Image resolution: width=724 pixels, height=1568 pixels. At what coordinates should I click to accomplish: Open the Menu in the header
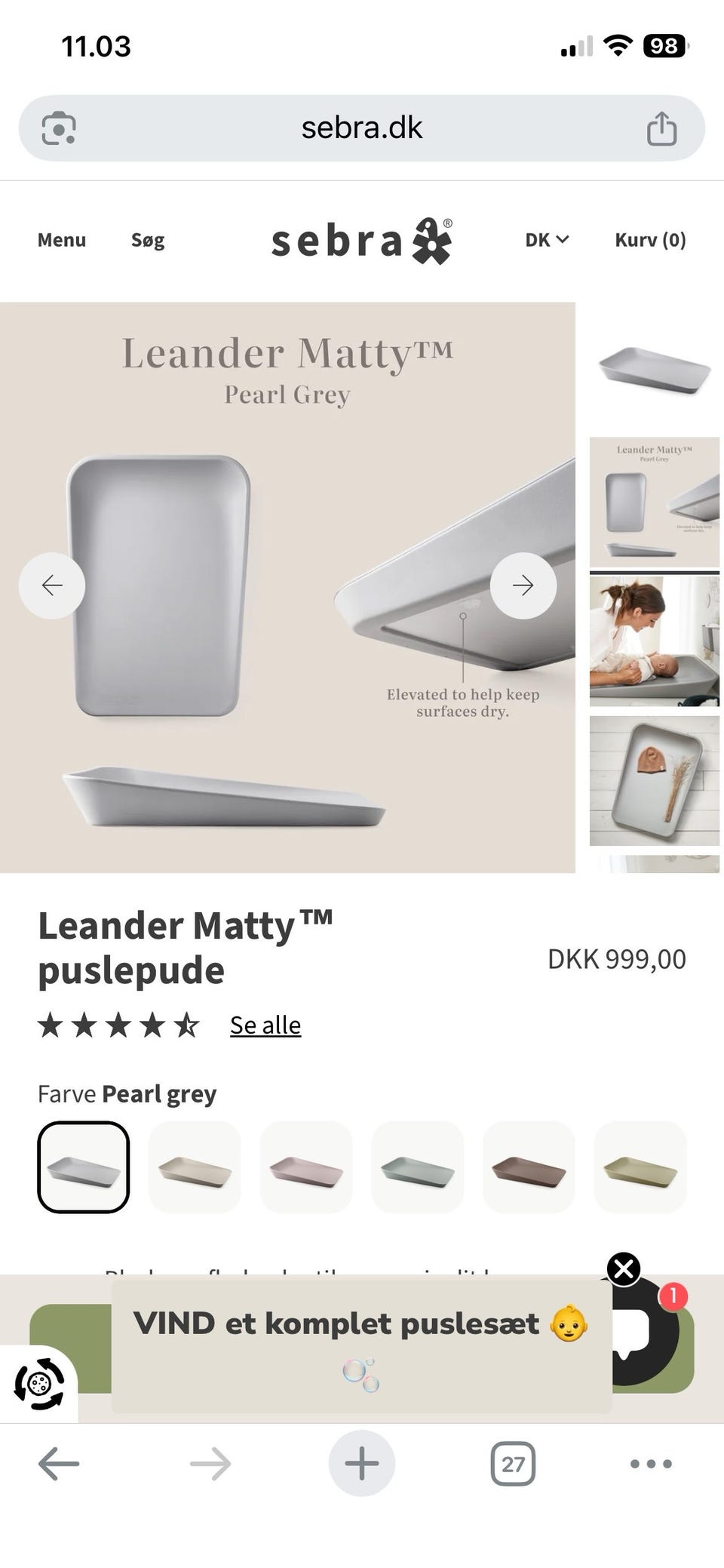pos(62,240)
